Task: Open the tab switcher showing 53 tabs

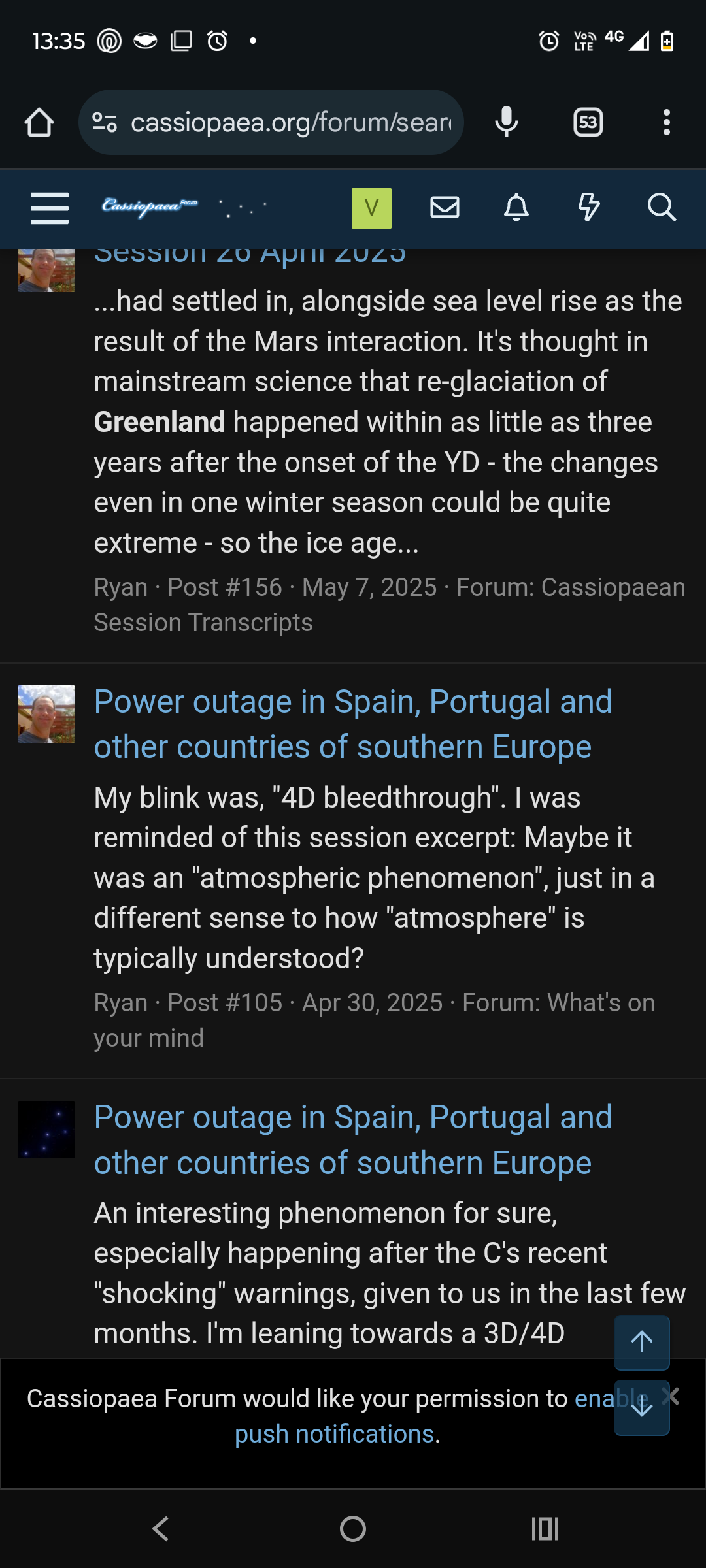Action: [588, 123]
